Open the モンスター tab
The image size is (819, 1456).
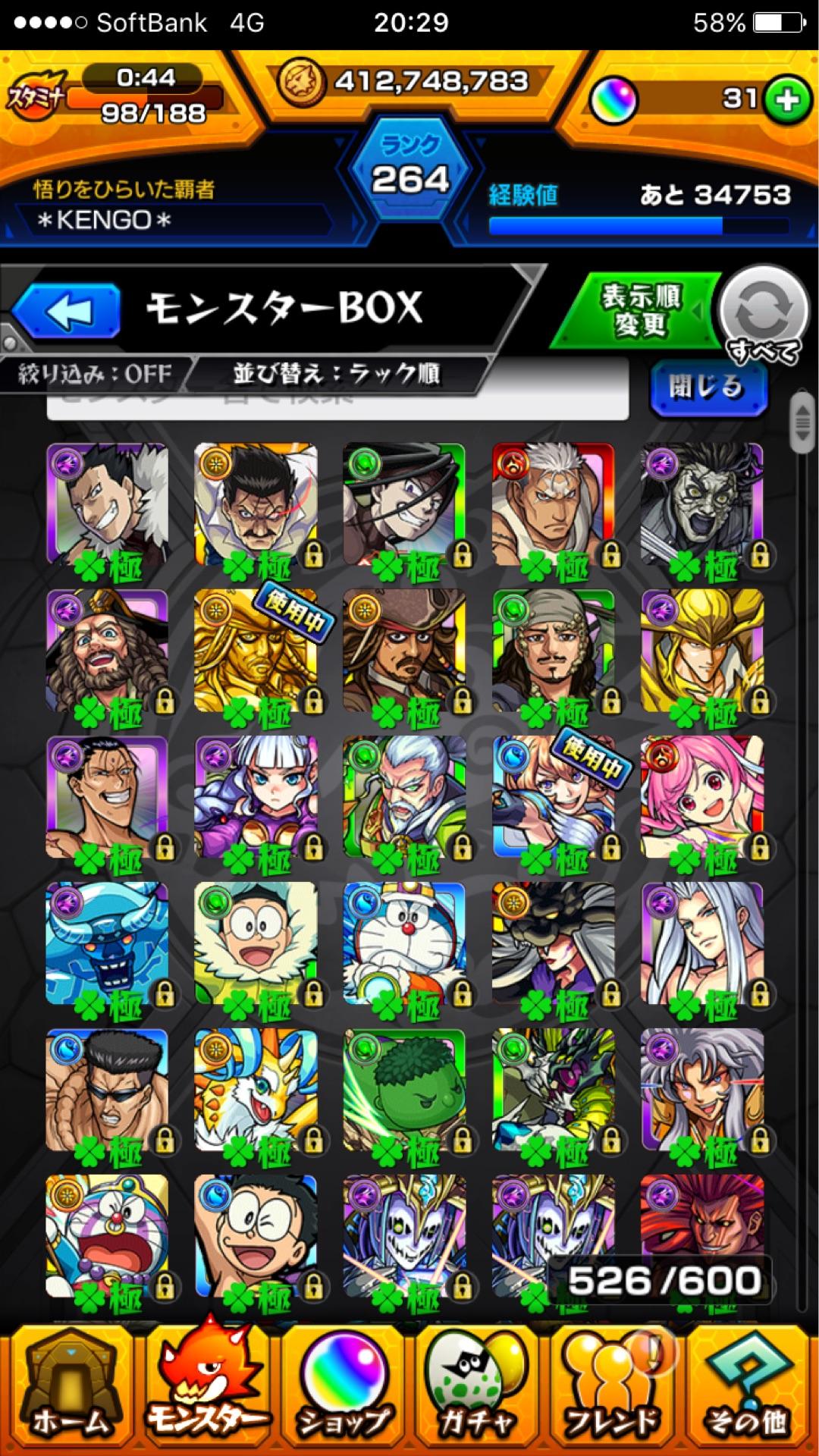pyautogui.click(x=206, y=1391)
